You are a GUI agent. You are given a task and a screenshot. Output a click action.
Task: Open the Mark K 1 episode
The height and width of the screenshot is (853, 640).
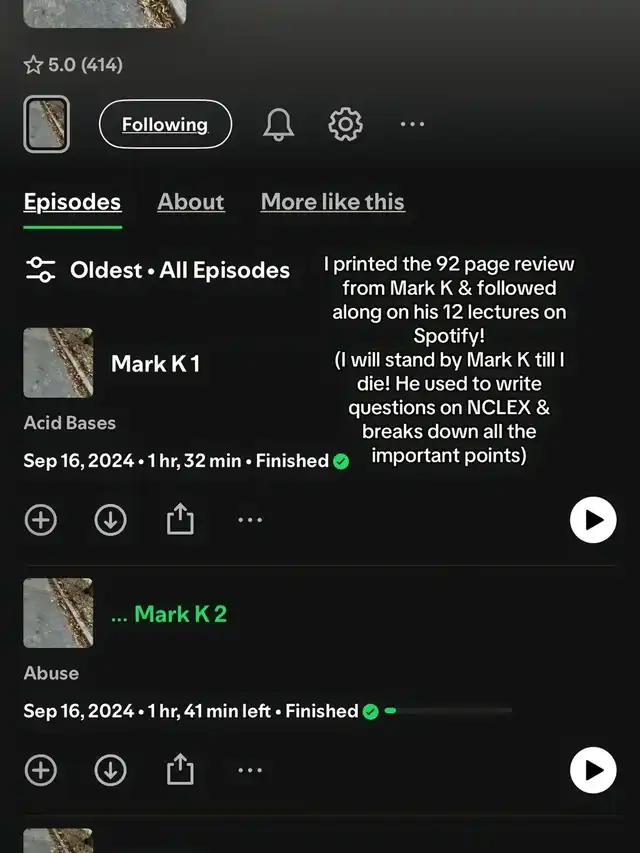click(x=155, y=364)
